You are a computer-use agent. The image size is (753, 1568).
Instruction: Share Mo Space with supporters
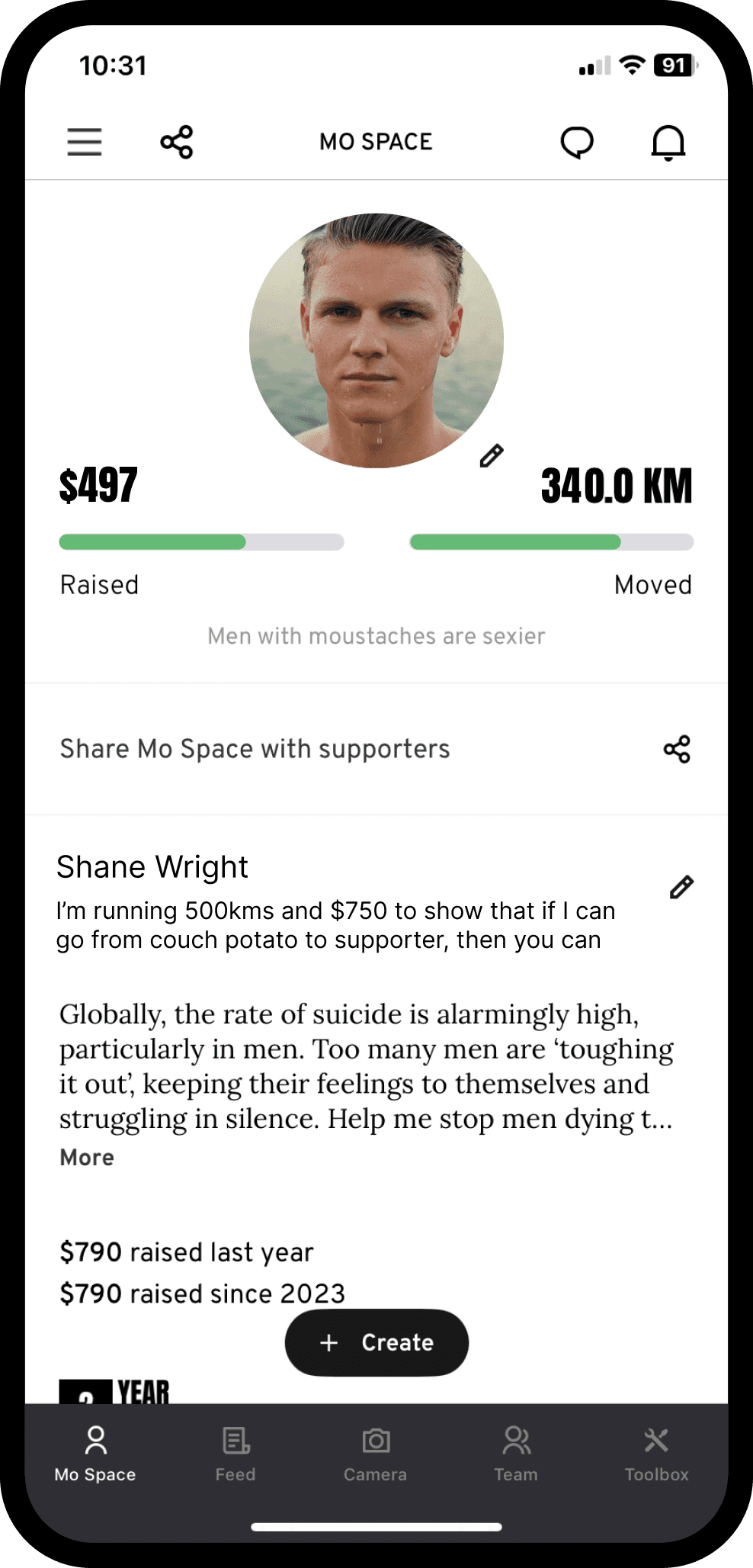[x=677, y=750]
